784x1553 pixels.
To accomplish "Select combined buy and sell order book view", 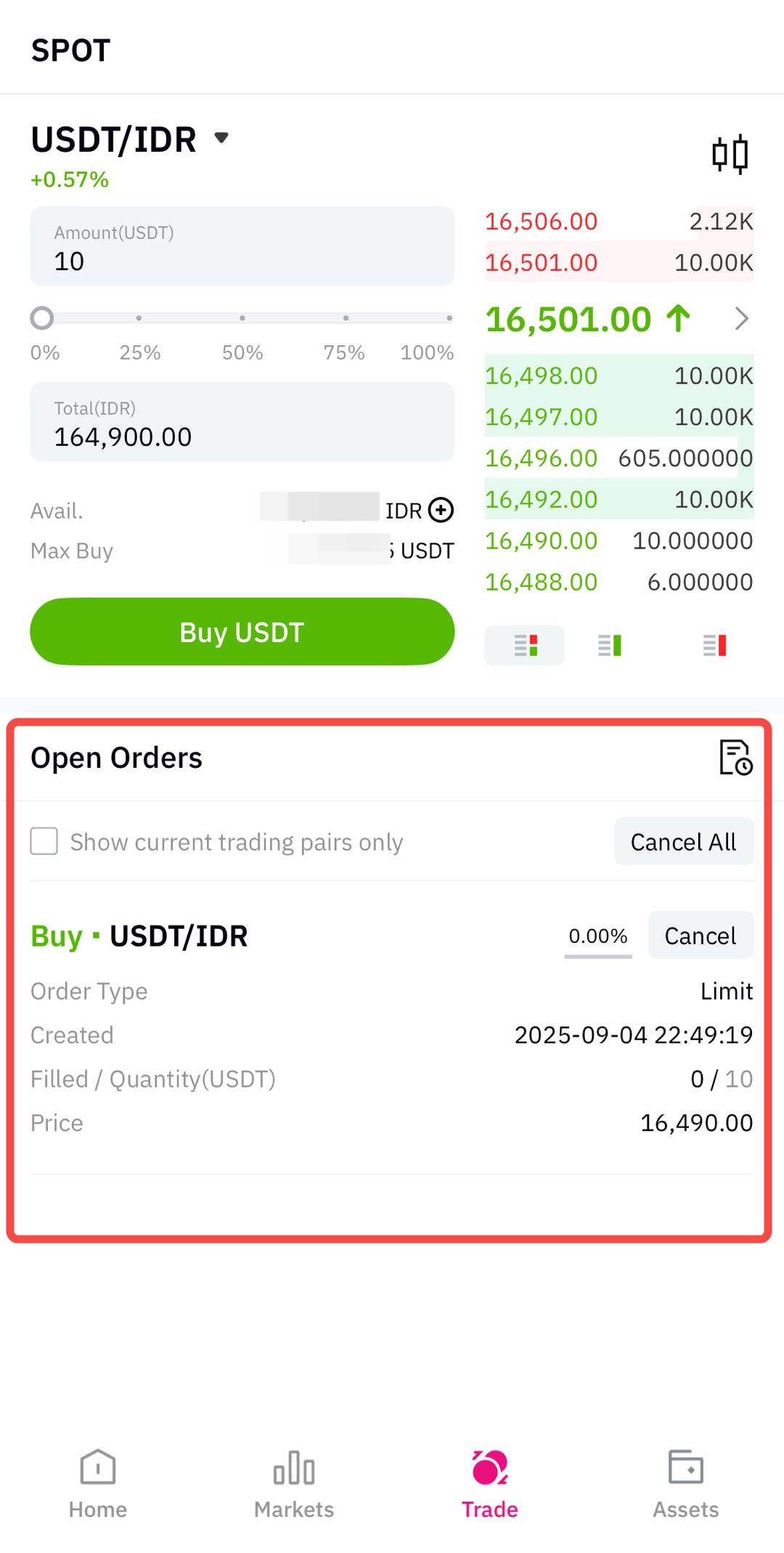I will pyautogui.click(x=525, y=645).
